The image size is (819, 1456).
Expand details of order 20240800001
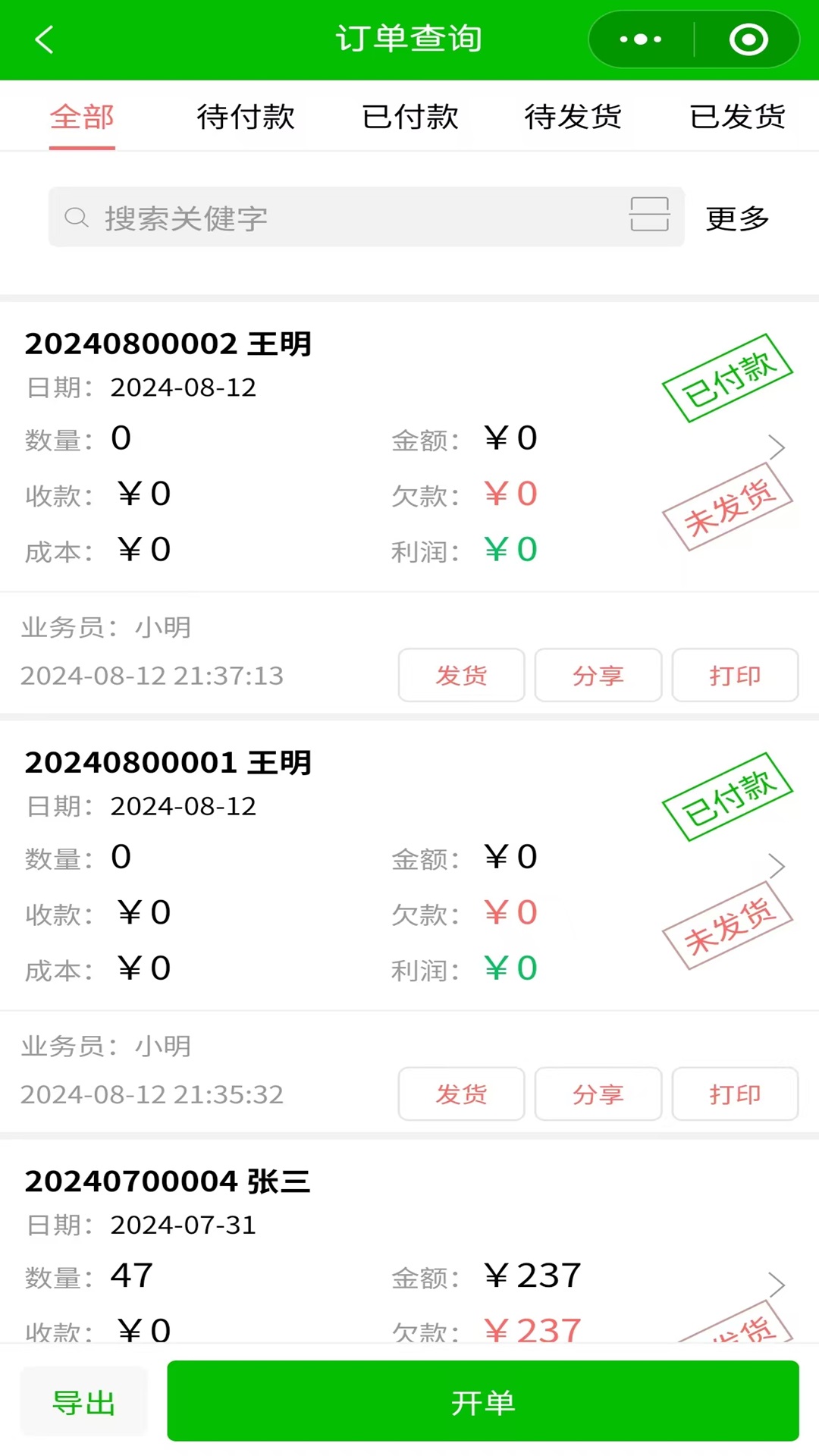point(777,865)
